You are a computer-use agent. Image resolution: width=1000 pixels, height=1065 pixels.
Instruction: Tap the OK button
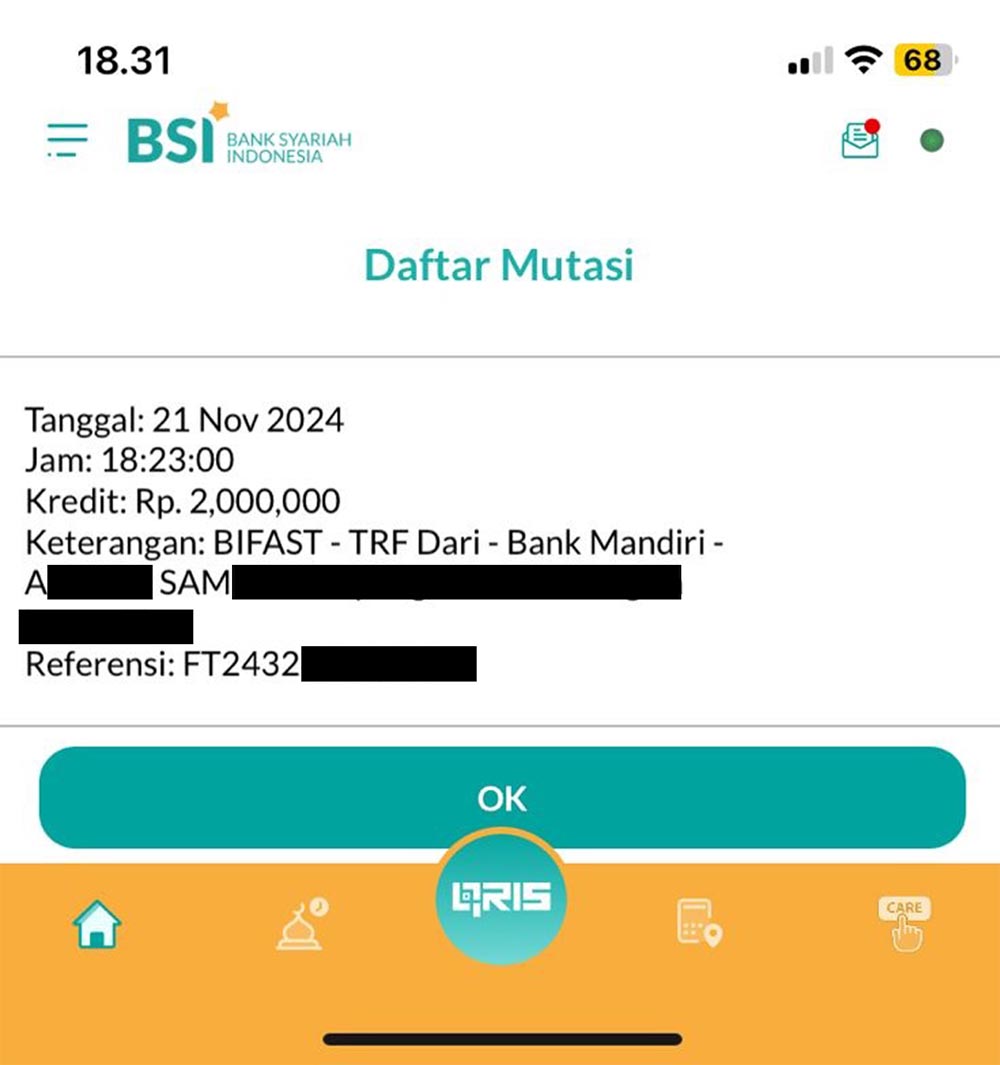[x=502, y=798]
